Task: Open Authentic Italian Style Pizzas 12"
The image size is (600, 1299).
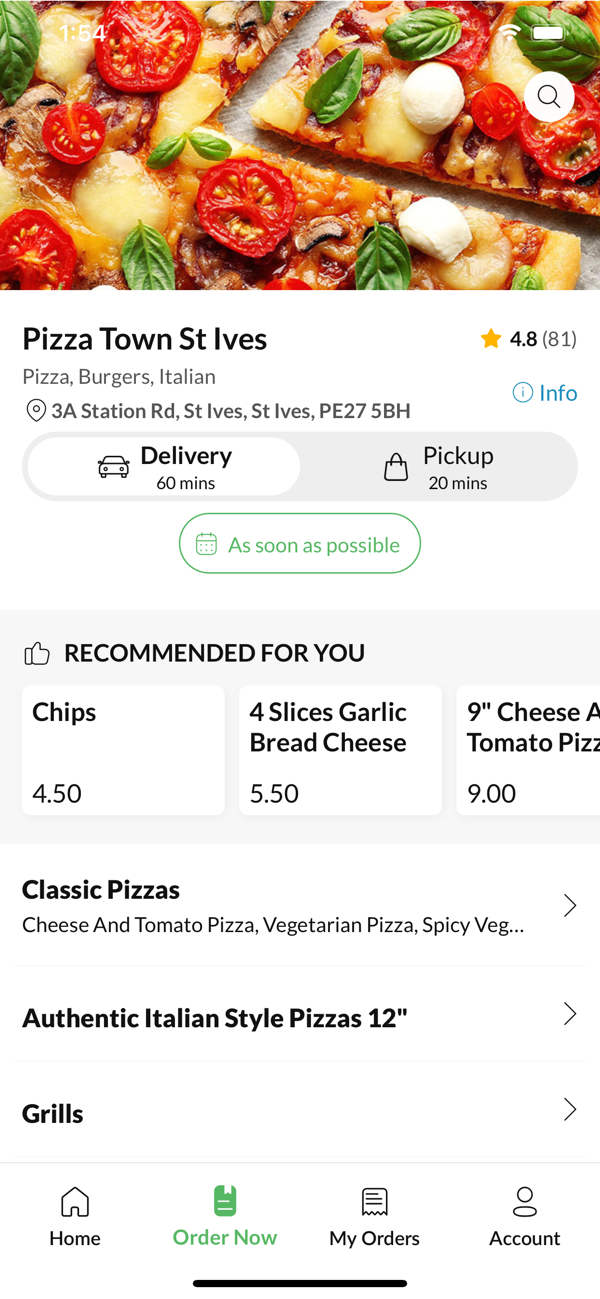Action: click(x=300, y=1017)
